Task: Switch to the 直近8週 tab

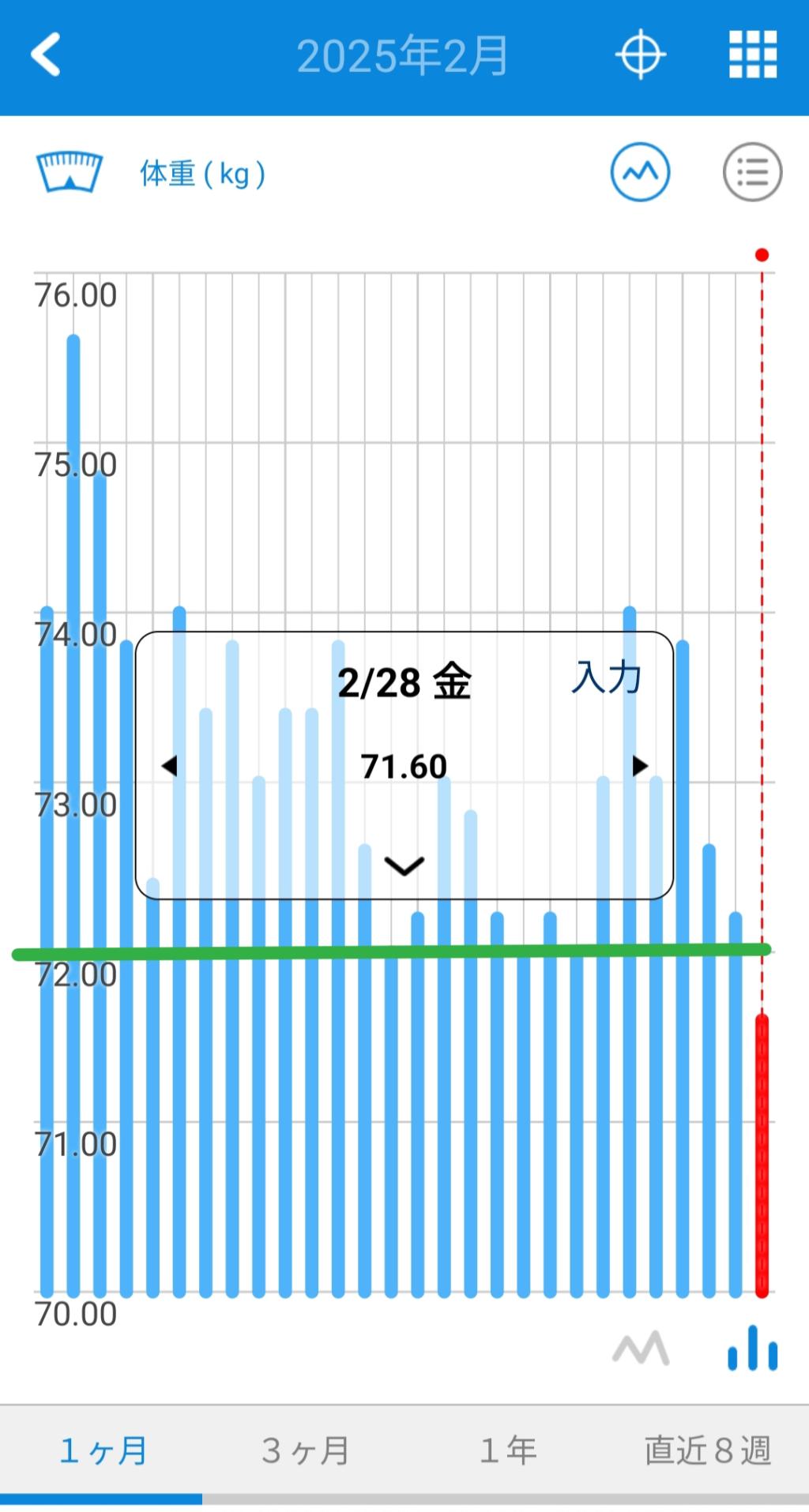Action: tap(707, 1451)
